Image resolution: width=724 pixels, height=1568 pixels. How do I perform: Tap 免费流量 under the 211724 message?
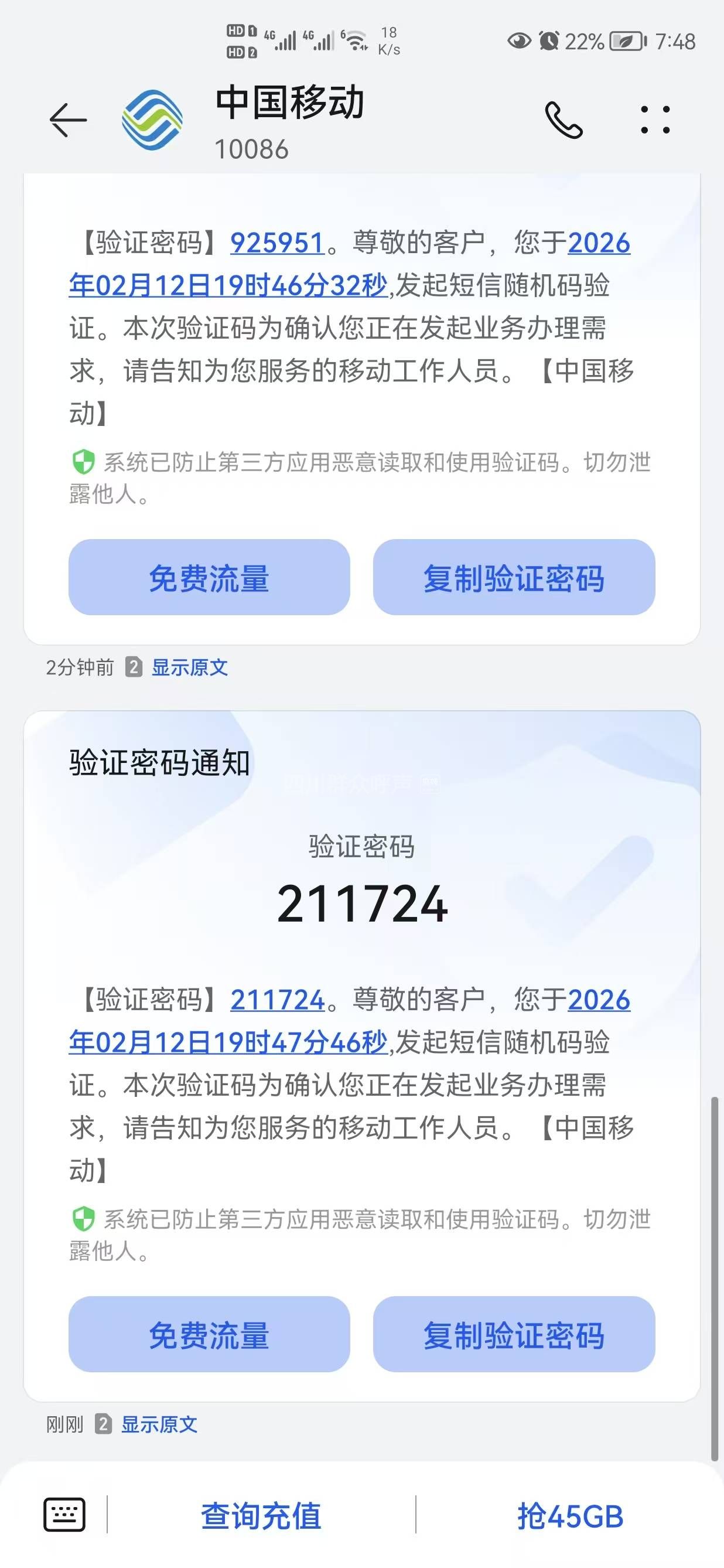click(x=209, y=1335)
